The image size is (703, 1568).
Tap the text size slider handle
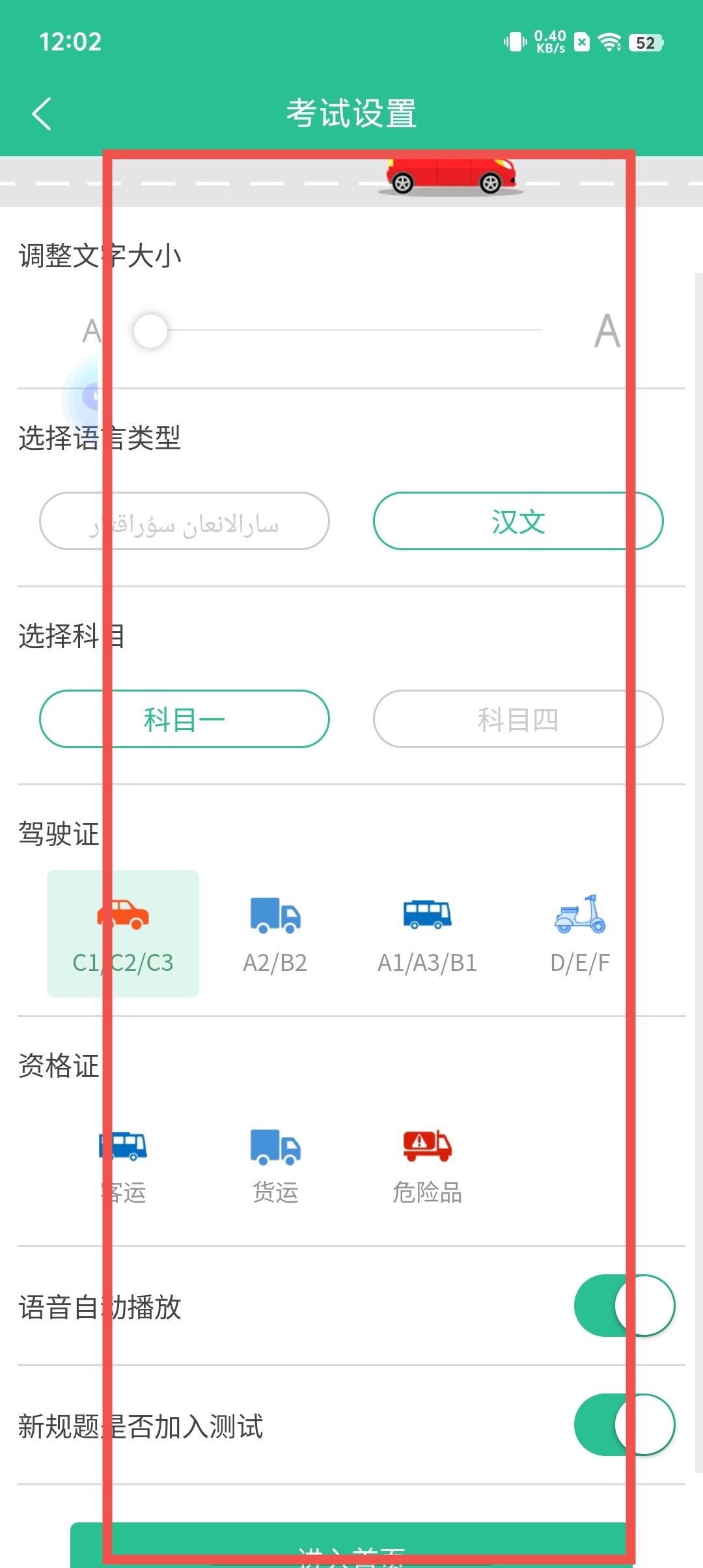pyautogui.click(x=150, y=331)
